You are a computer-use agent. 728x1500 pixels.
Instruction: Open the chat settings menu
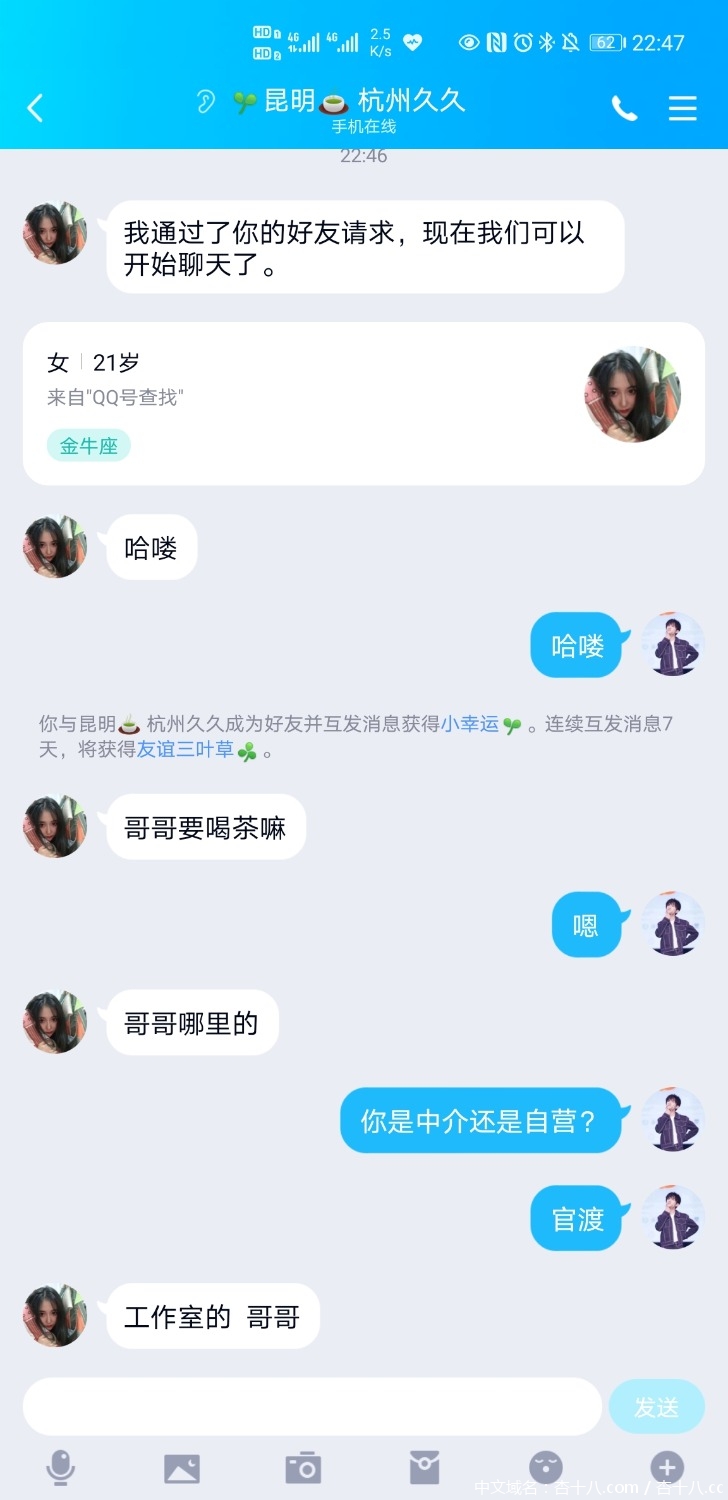(x=683, y=108)
